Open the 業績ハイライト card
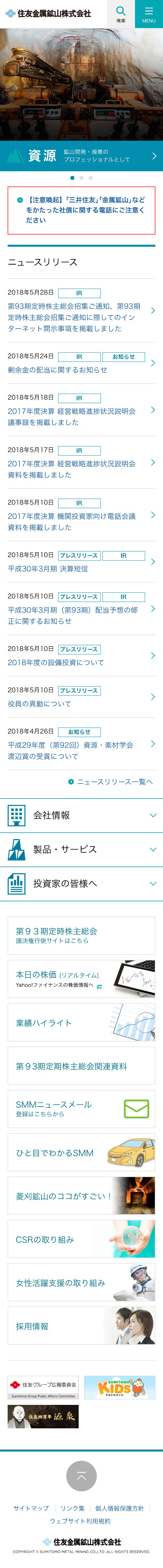 point(81,1023)
